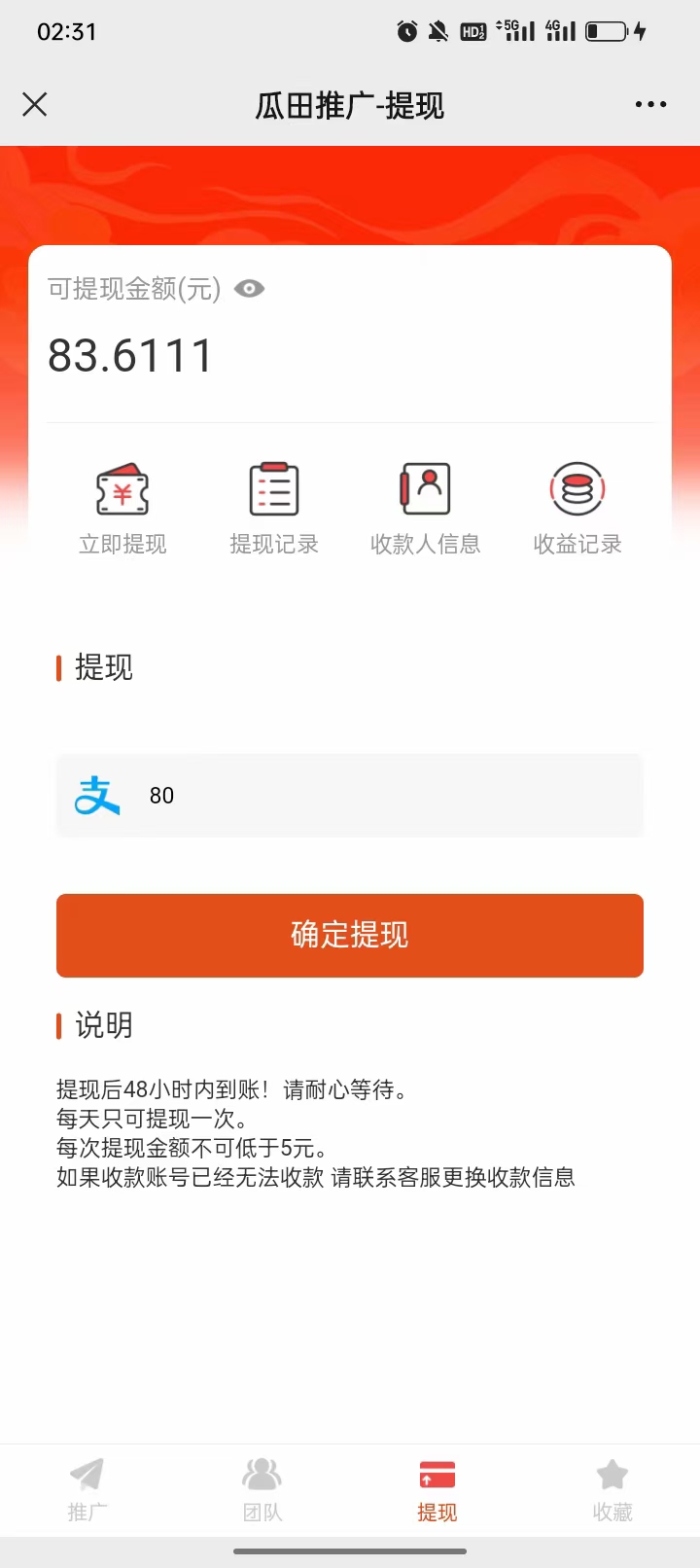
Task: Open 收益记录 earnings history
Action: pyautogui.click(x=577, y=509)
